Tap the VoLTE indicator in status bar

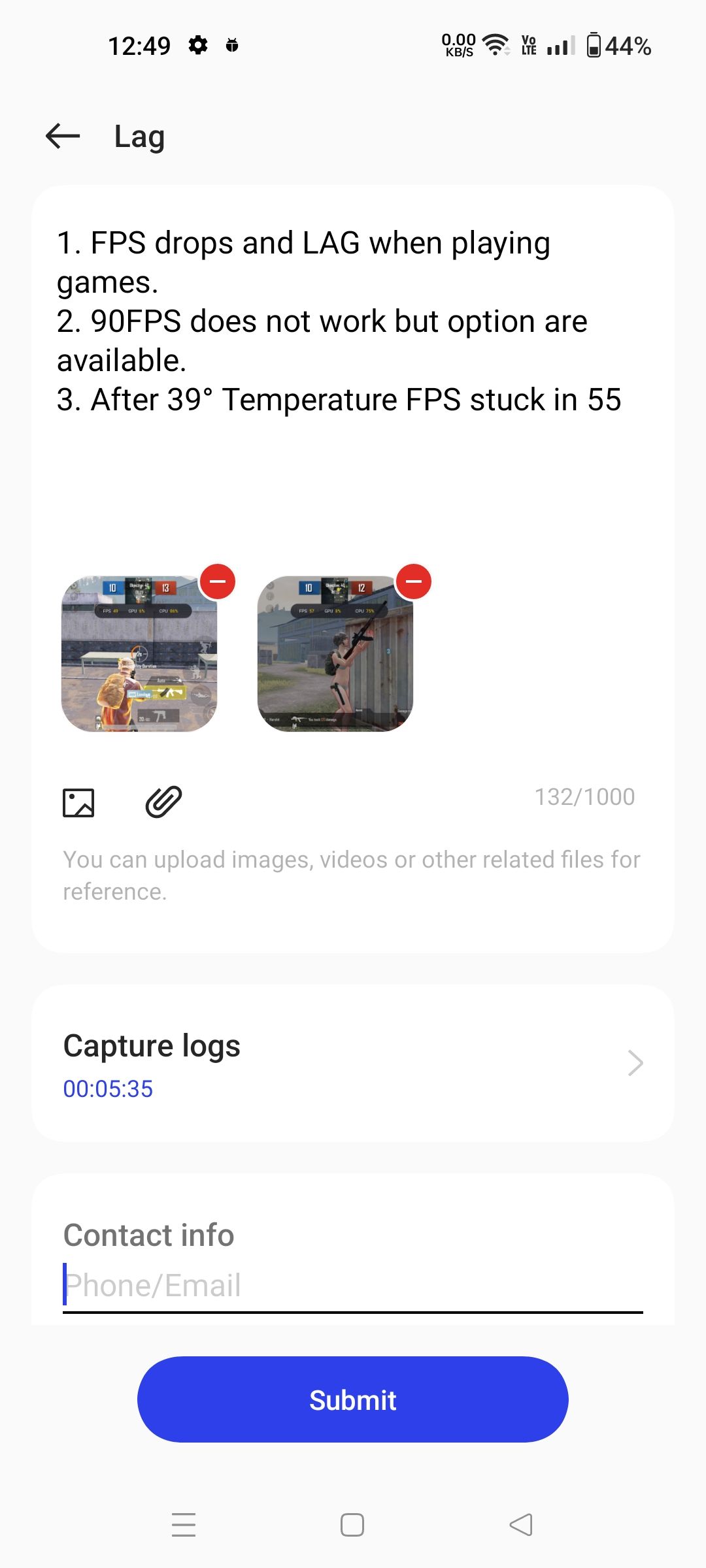pyautogui.click(x=528, y=45)
